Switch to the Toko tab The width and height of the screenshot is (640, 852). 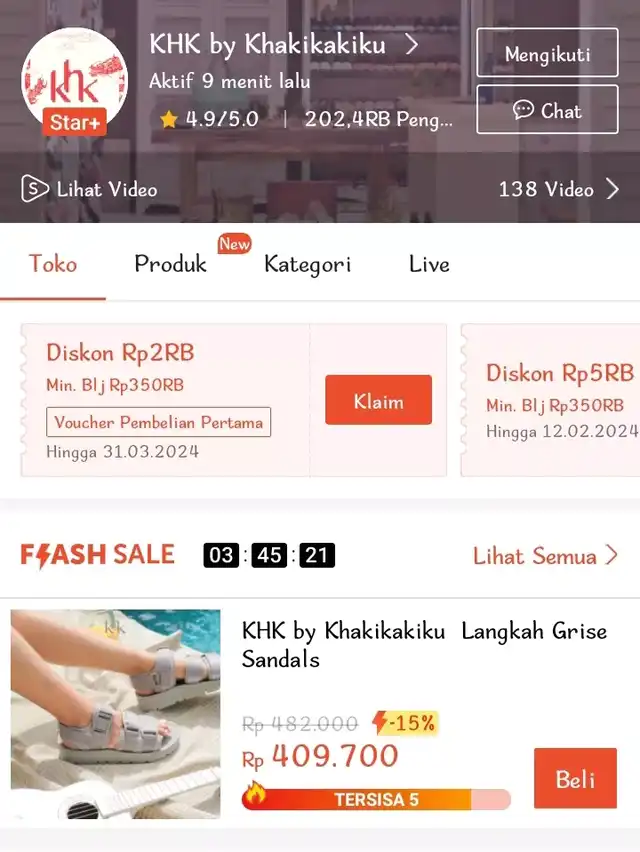coord(53,264)
